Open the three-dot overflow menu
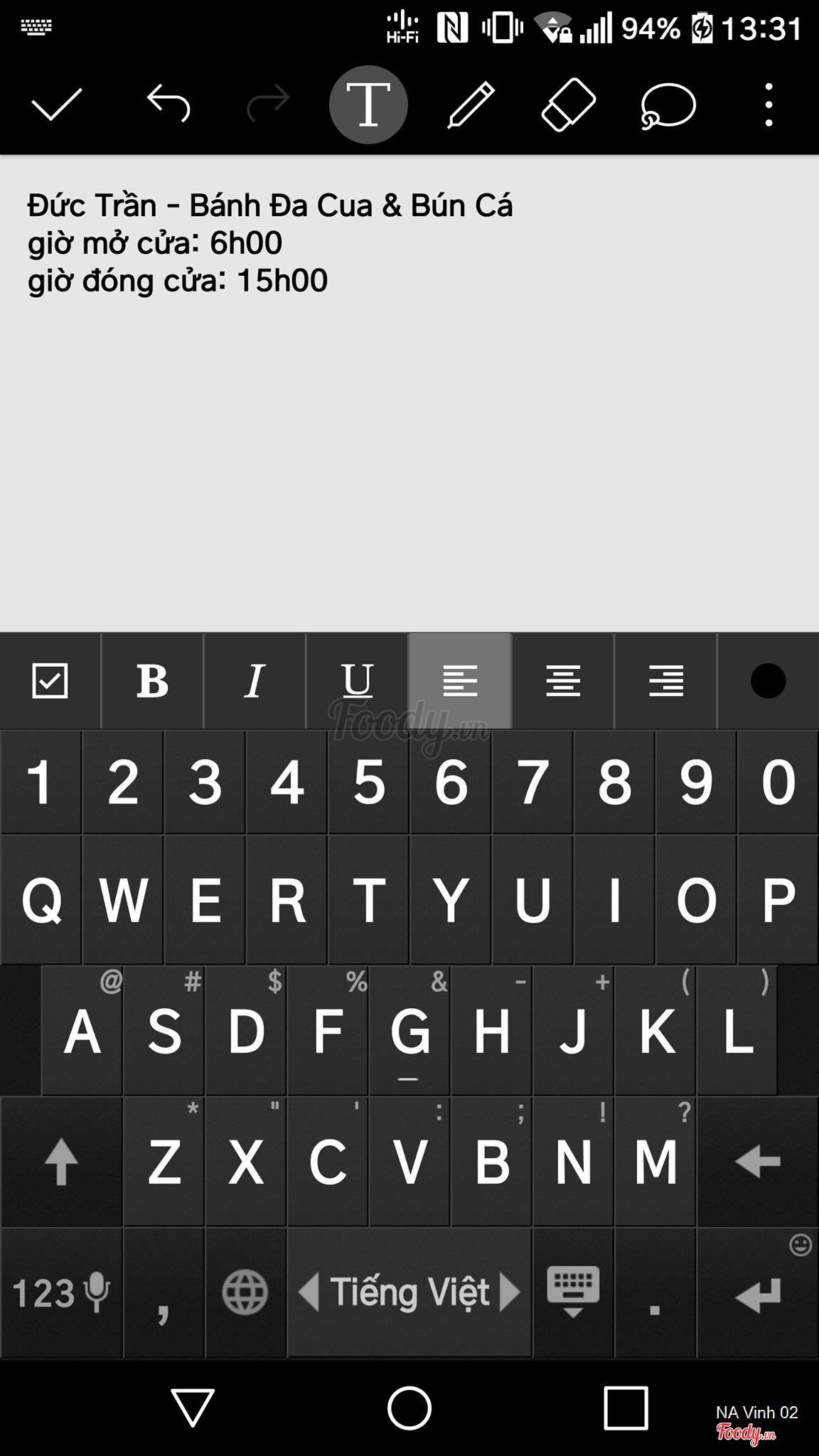 tap(769, 105)
